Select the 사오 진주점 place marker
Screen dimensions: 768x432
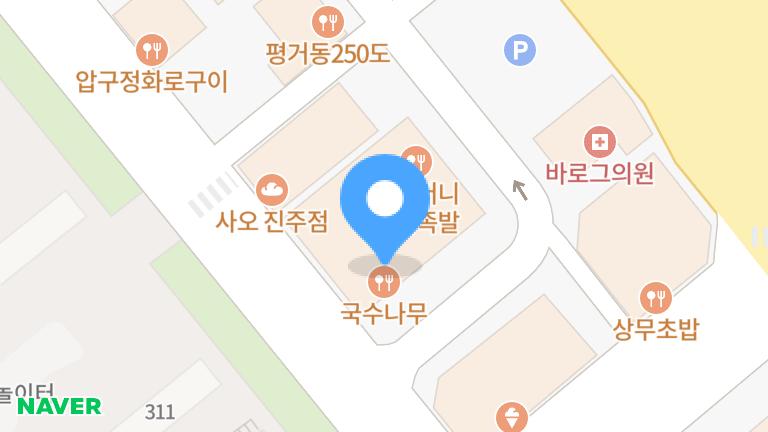272,188
